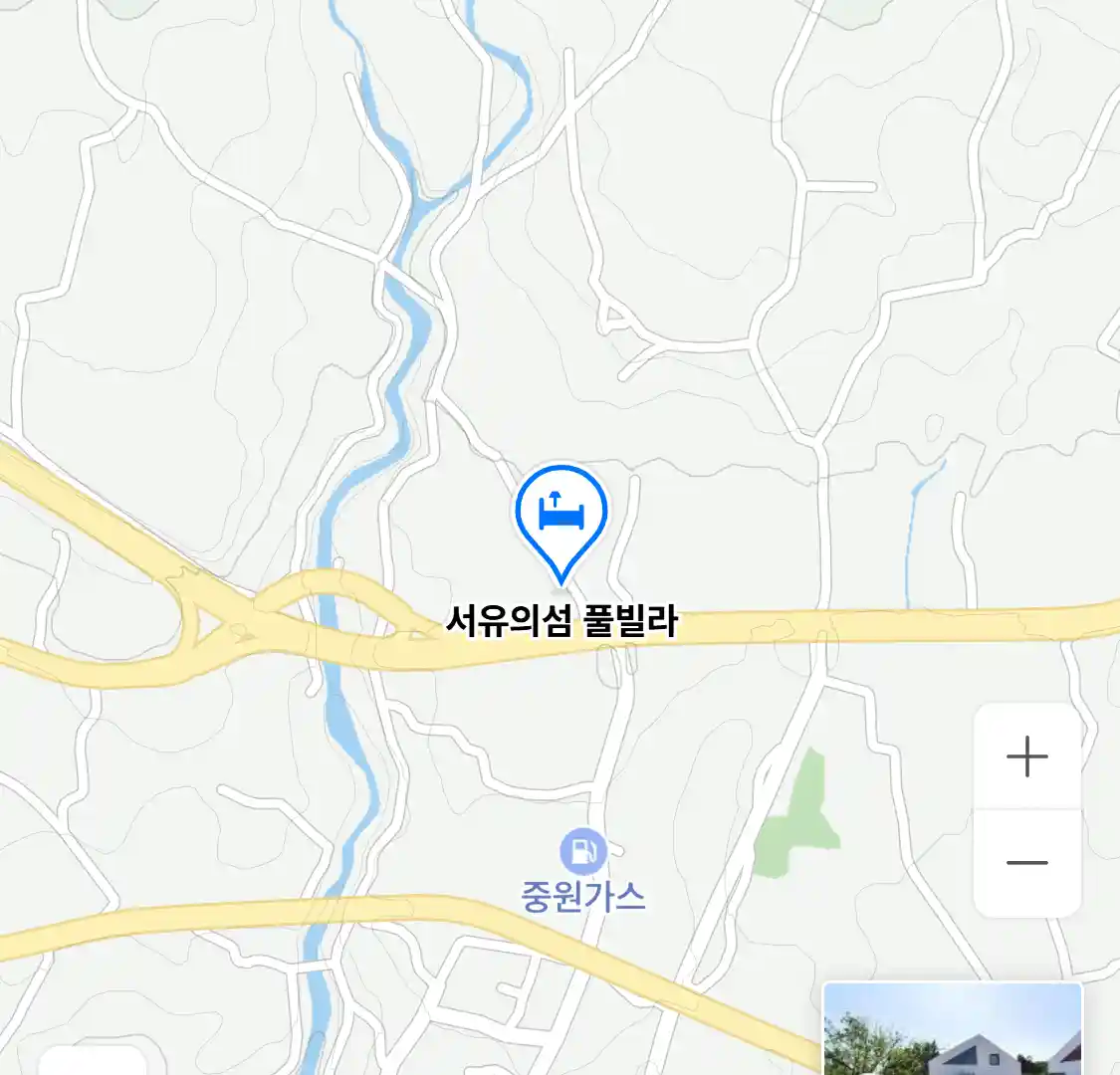1120x1075 pixels.
Task: Zoom out with the minus button
Action: [x=1026, y=862]
